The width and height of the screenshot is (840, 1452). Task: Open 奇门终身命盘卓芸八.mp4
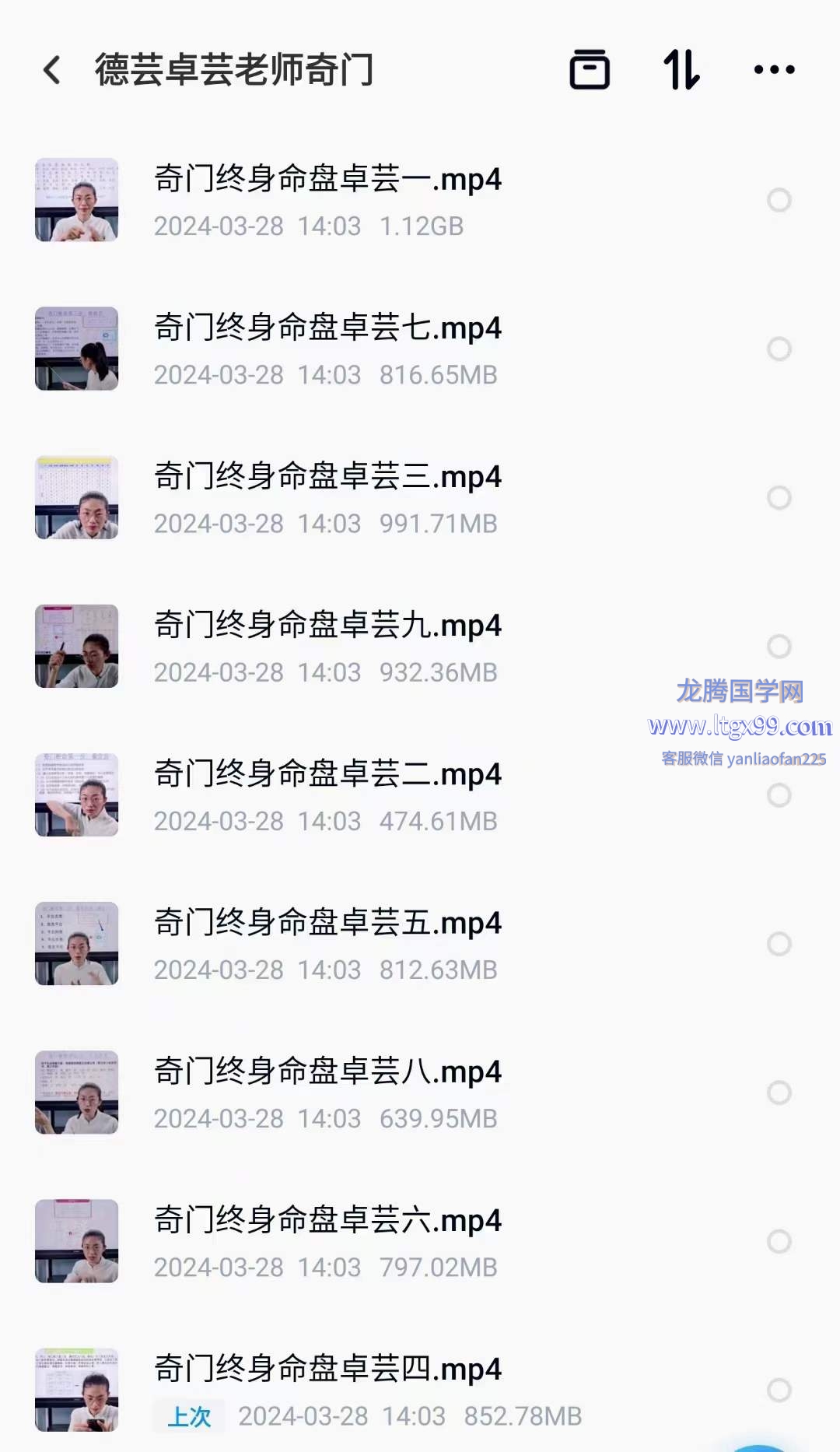pos(327,1071)
